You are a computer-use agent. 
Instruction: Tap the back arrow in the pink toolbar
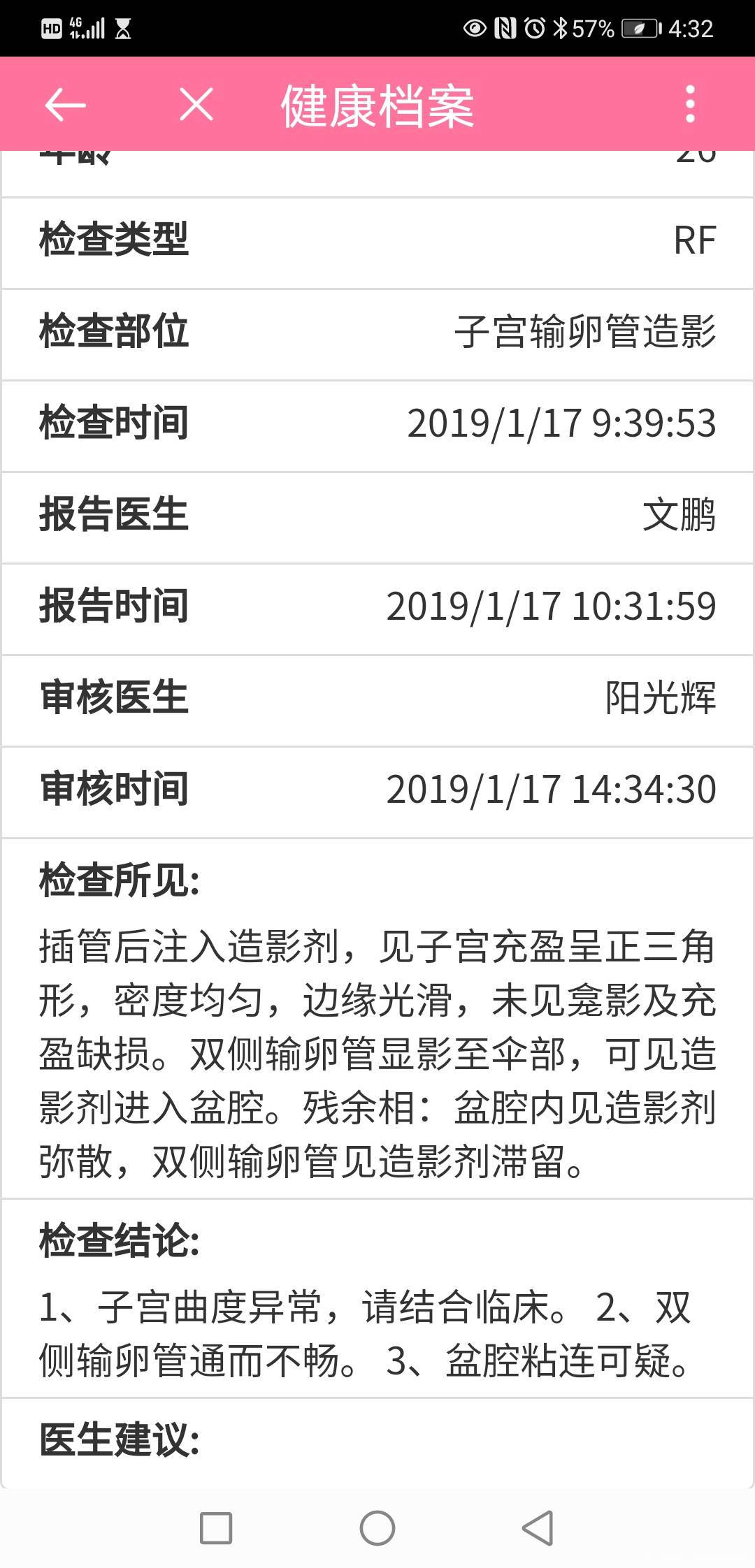coord(64,105)
